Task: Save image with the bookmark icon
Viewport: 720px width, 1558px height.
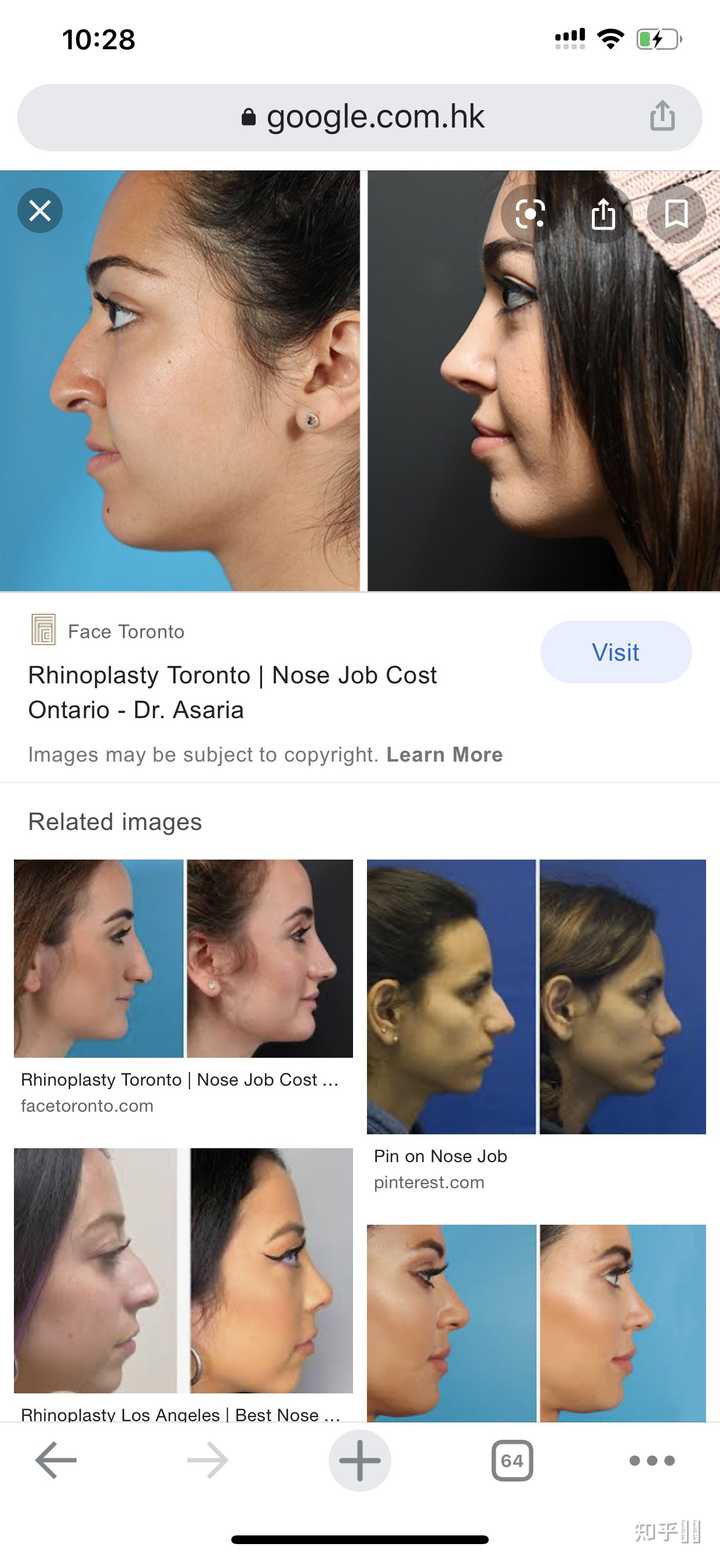Action: point(676,213)
